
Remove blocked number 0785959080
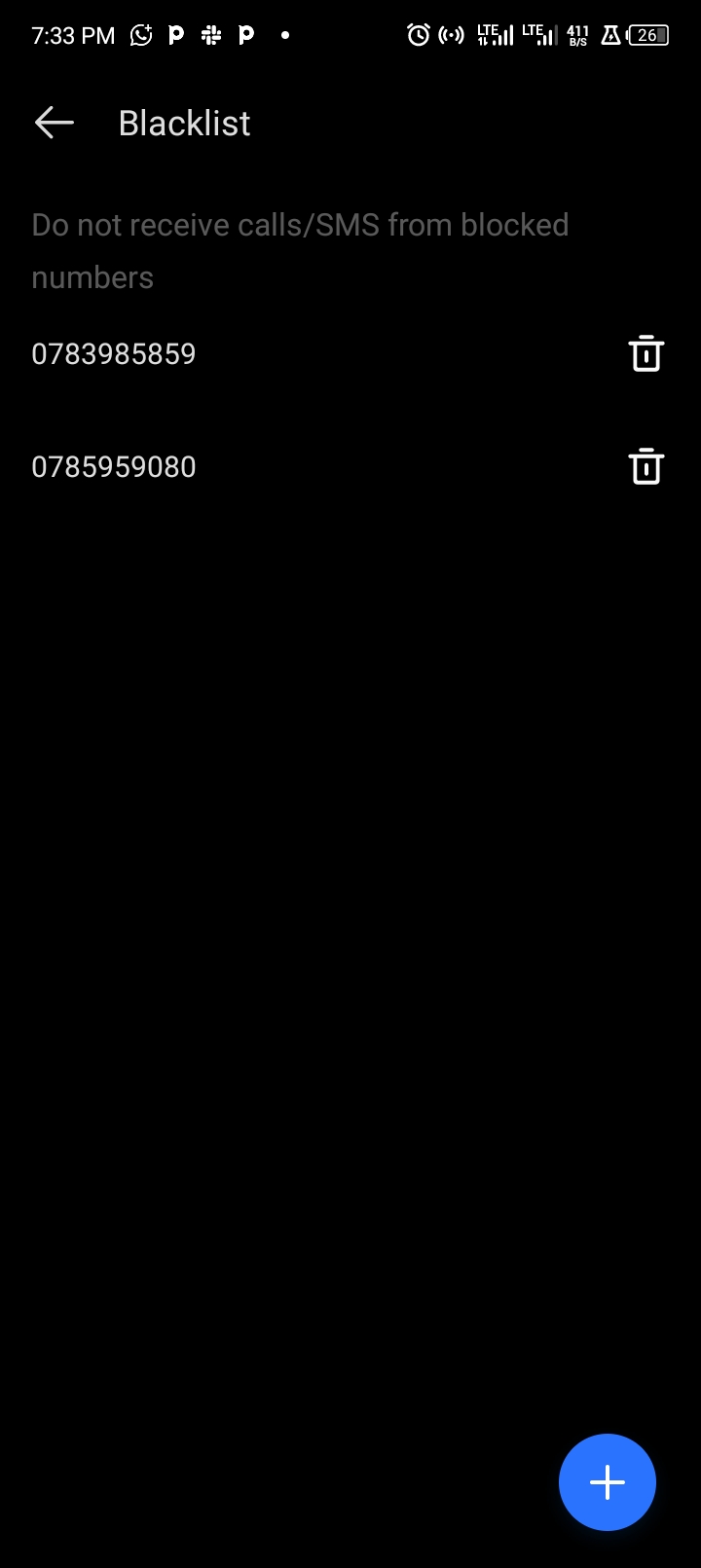click(x=646, y=466)
